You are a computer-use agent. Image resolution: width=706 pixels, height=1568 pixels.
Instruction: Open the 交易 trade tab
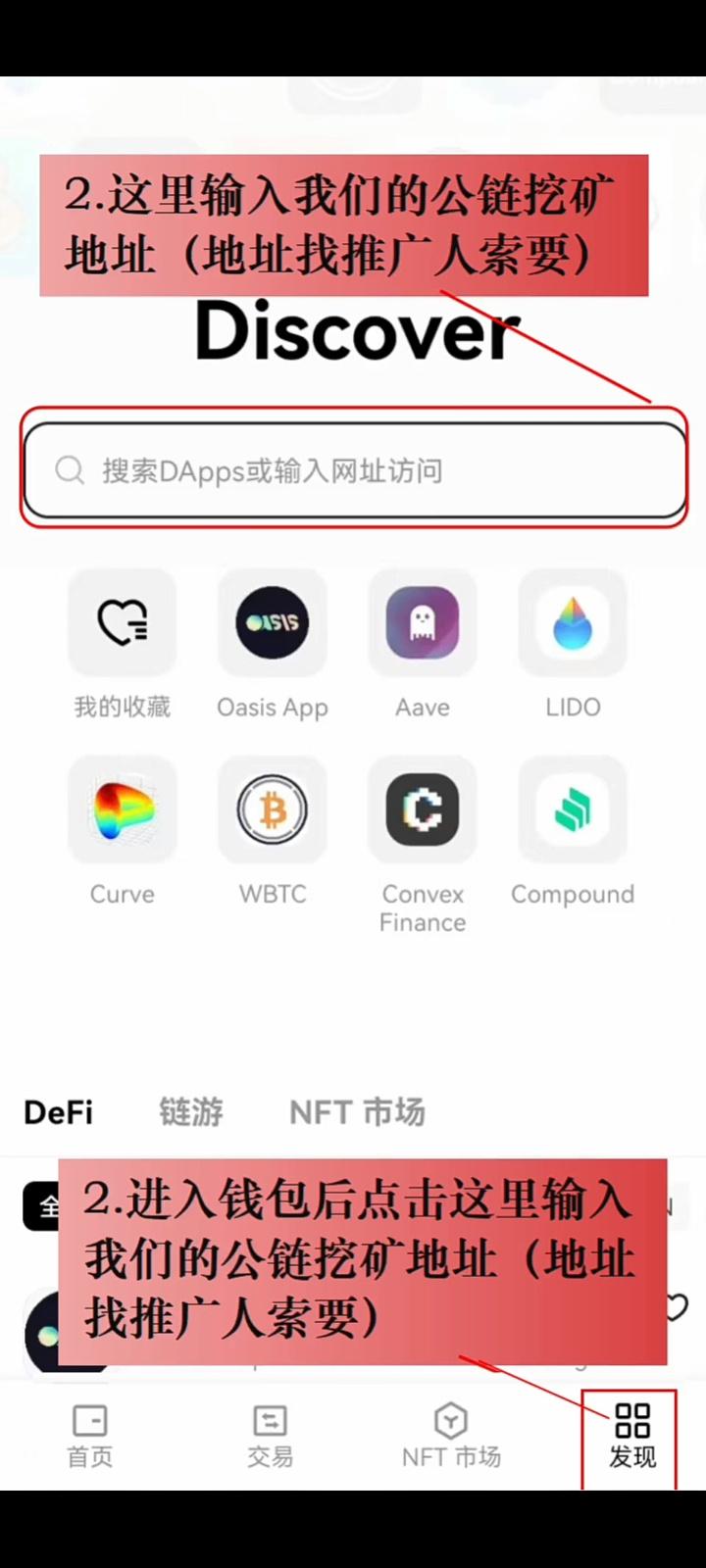tap(270, 1436)
